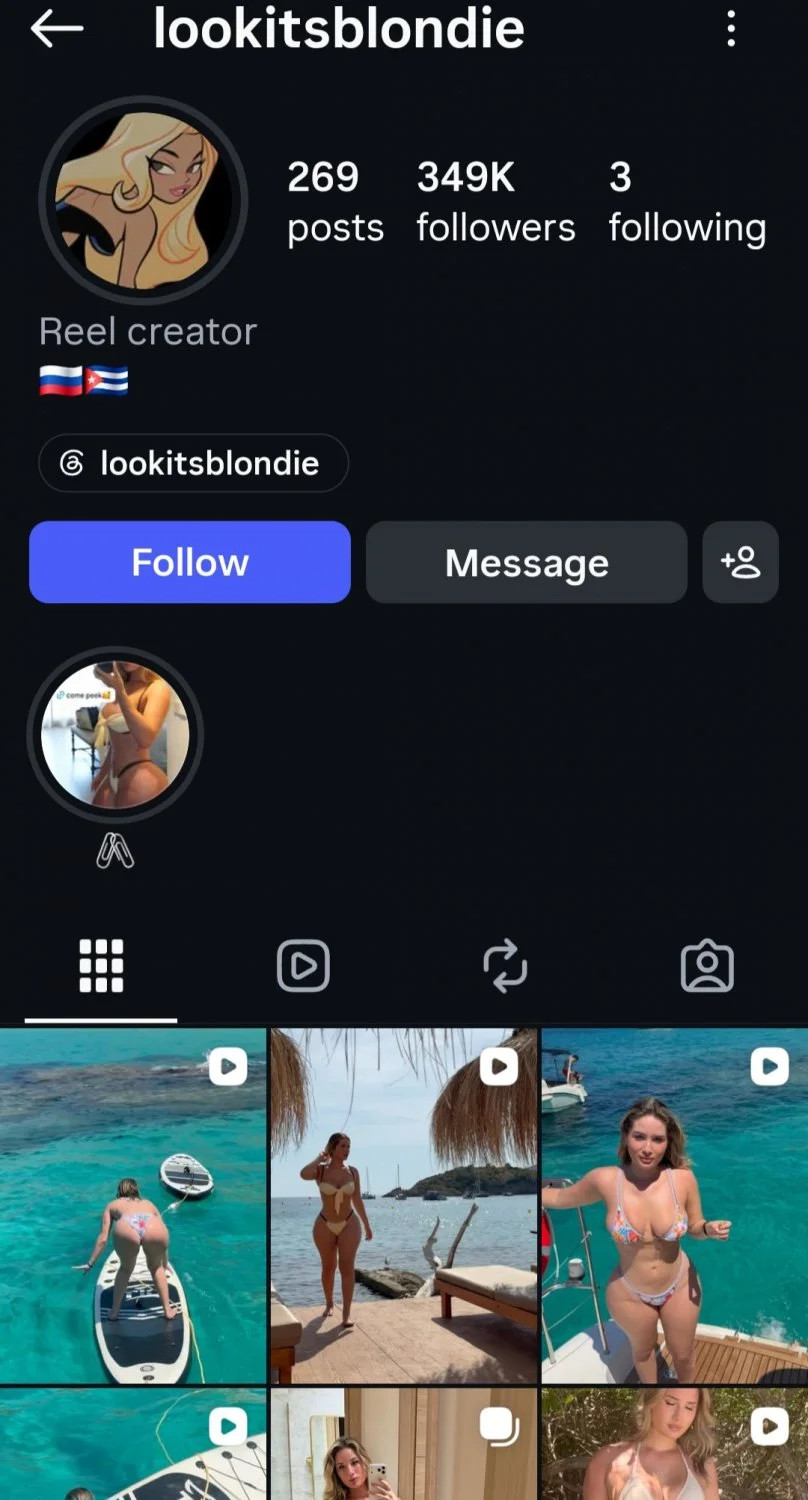Open the carousel post with mirror selfie
This screenshot has width=808, height=1500.
[x=404, y=1444]
